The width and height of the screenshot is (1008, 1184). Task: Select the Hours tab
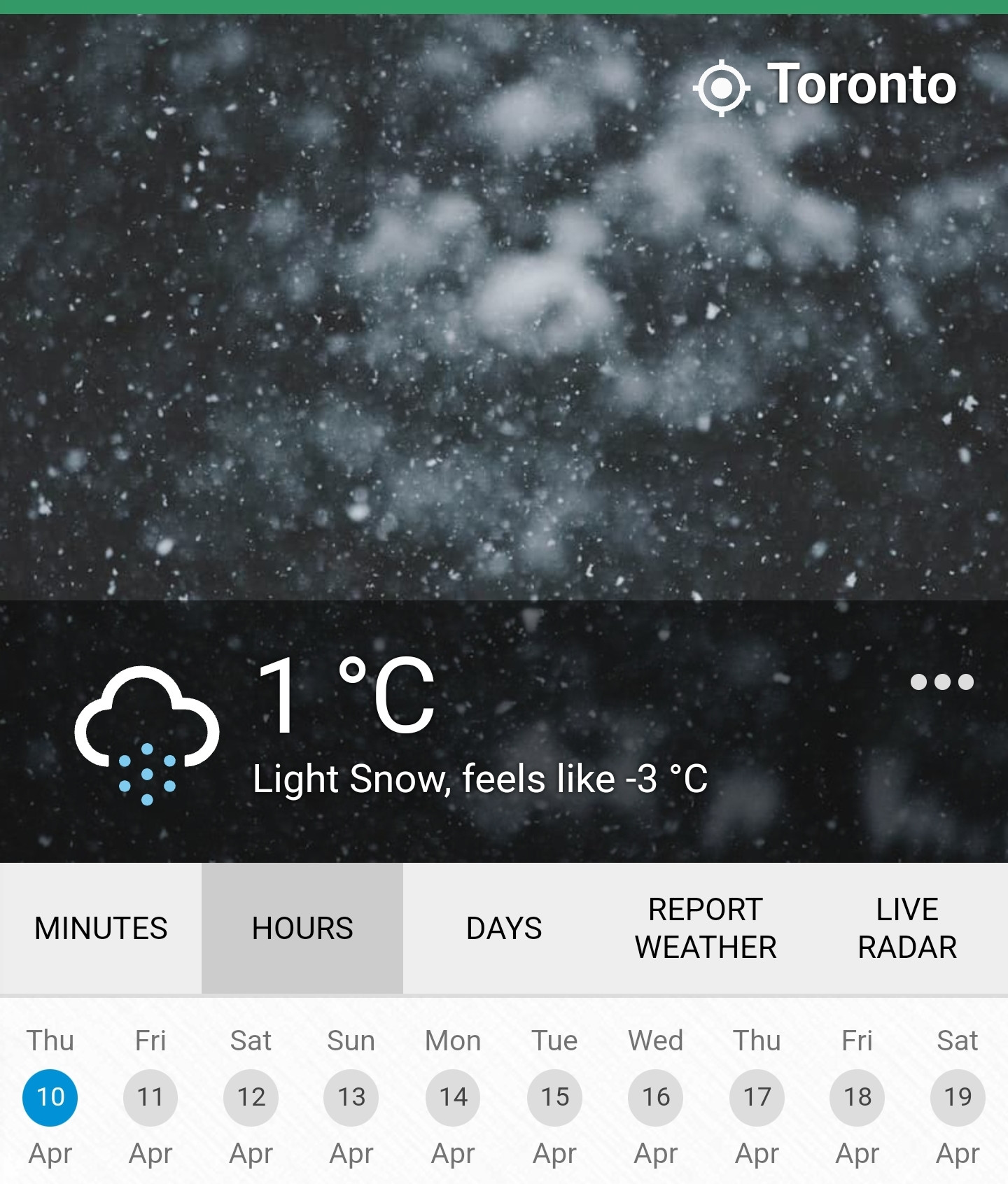302,928
